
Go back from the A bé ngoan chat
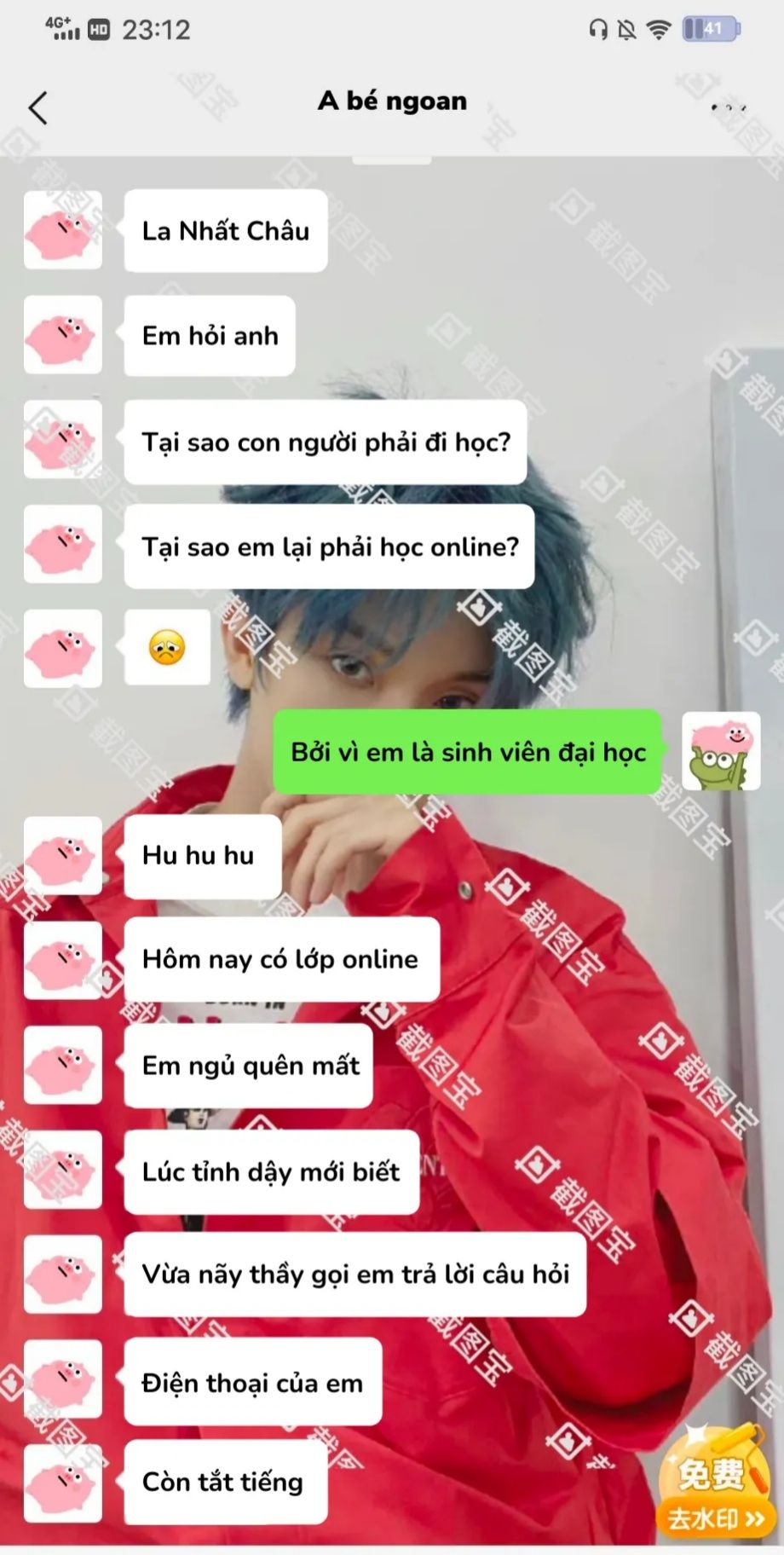click(x=37, y=108)
